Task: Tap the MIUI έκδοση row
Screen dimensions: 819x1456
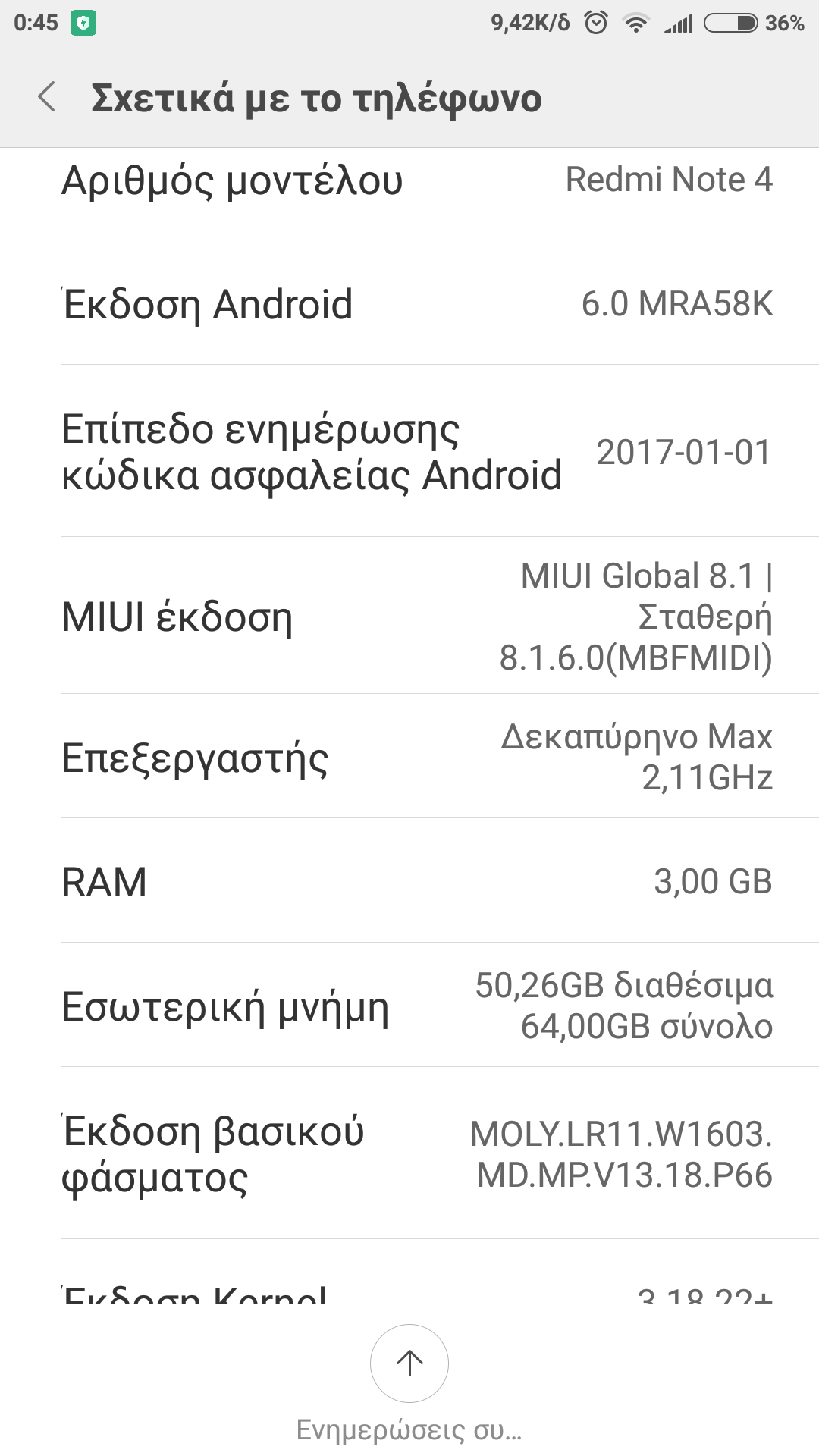Action: click(409, 616)
